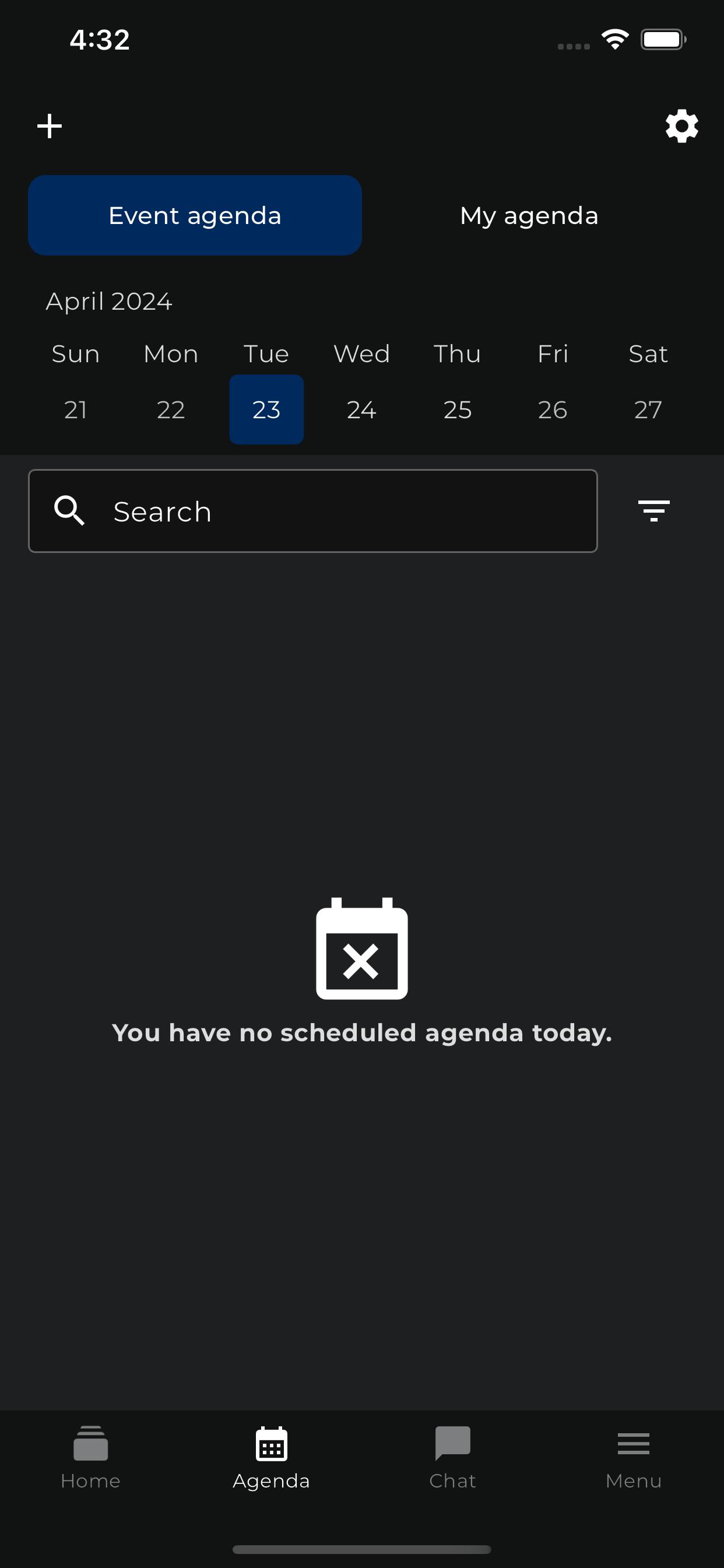Switch to the Event agenda tab

(195, 215)
